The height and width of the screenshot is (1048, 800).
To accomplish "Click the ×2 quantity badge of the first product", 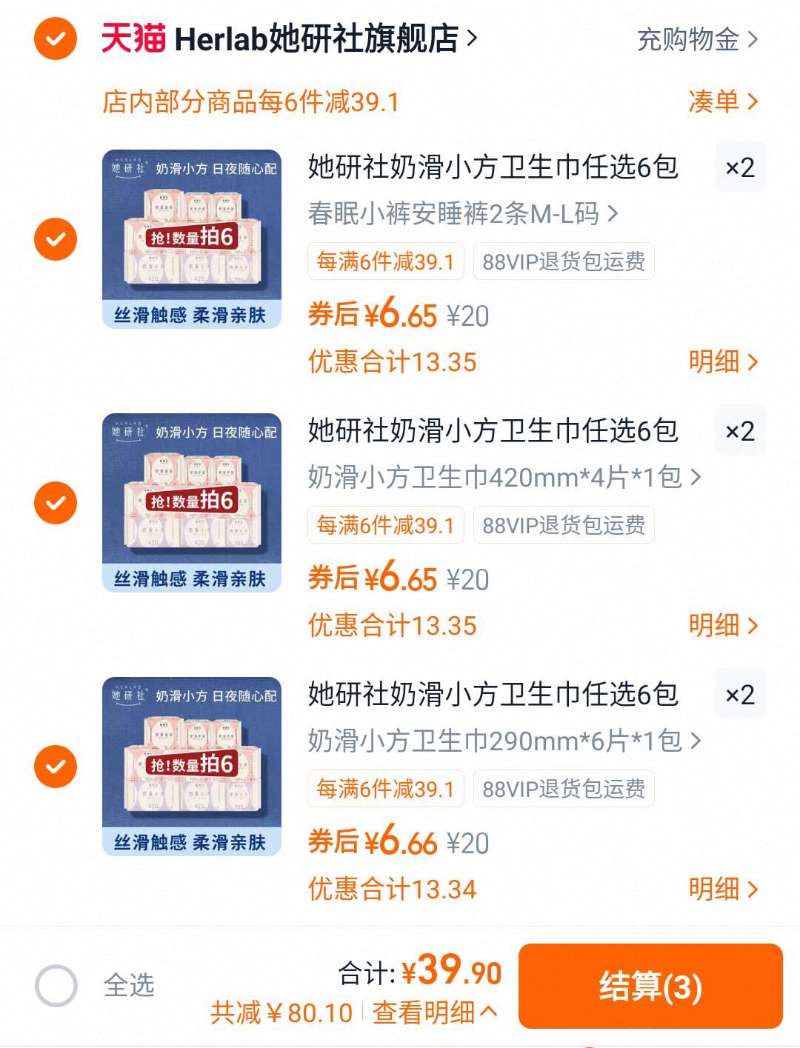I will pos(740,170).
